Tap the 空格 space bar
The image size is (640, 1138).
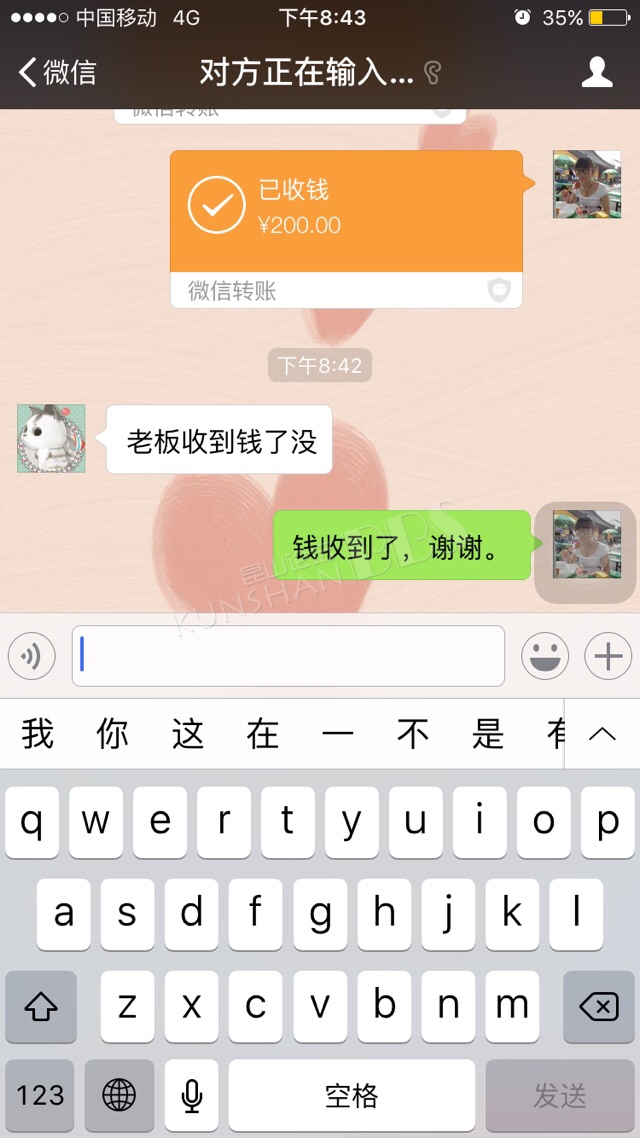pyautogui.click(x=352, y=1095)
